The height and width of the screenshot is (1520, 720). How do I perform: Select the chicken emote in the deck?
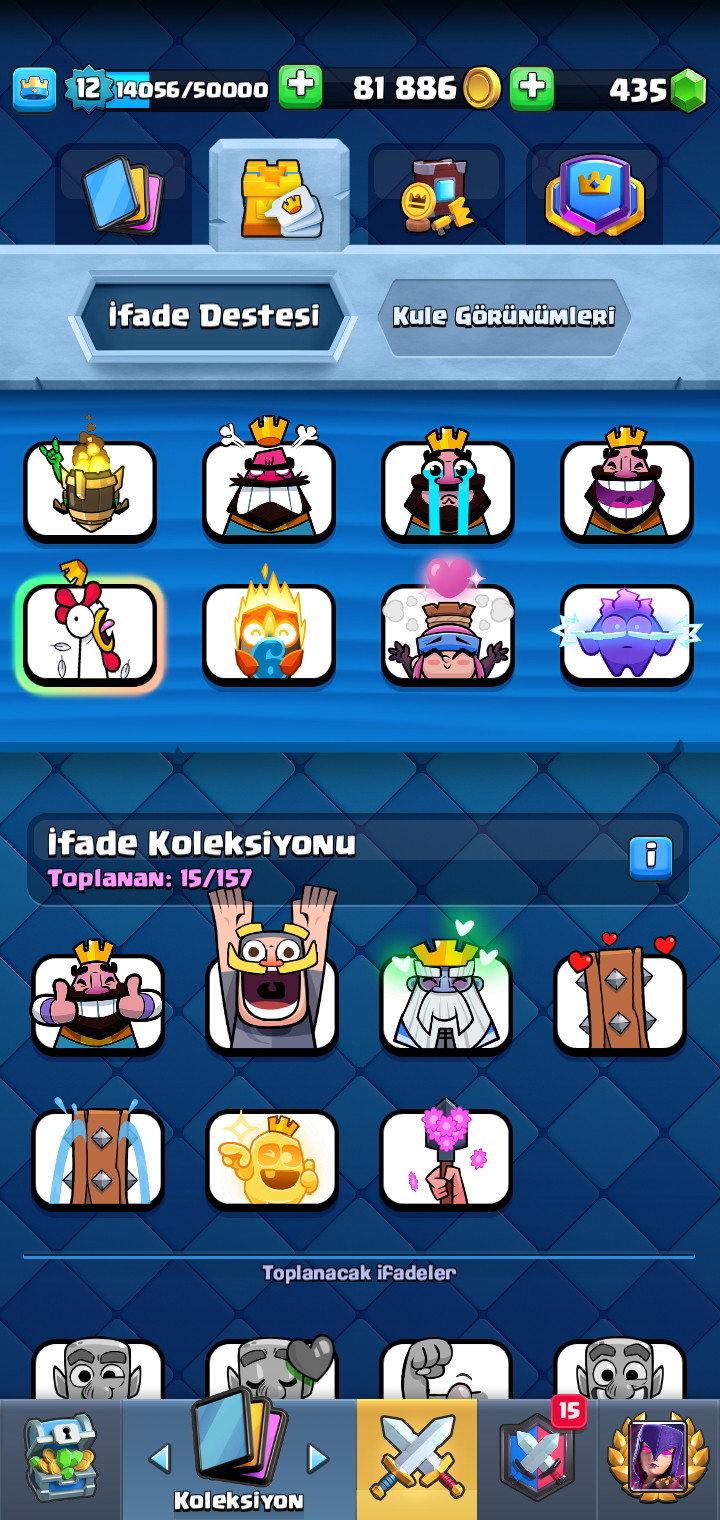90,634
